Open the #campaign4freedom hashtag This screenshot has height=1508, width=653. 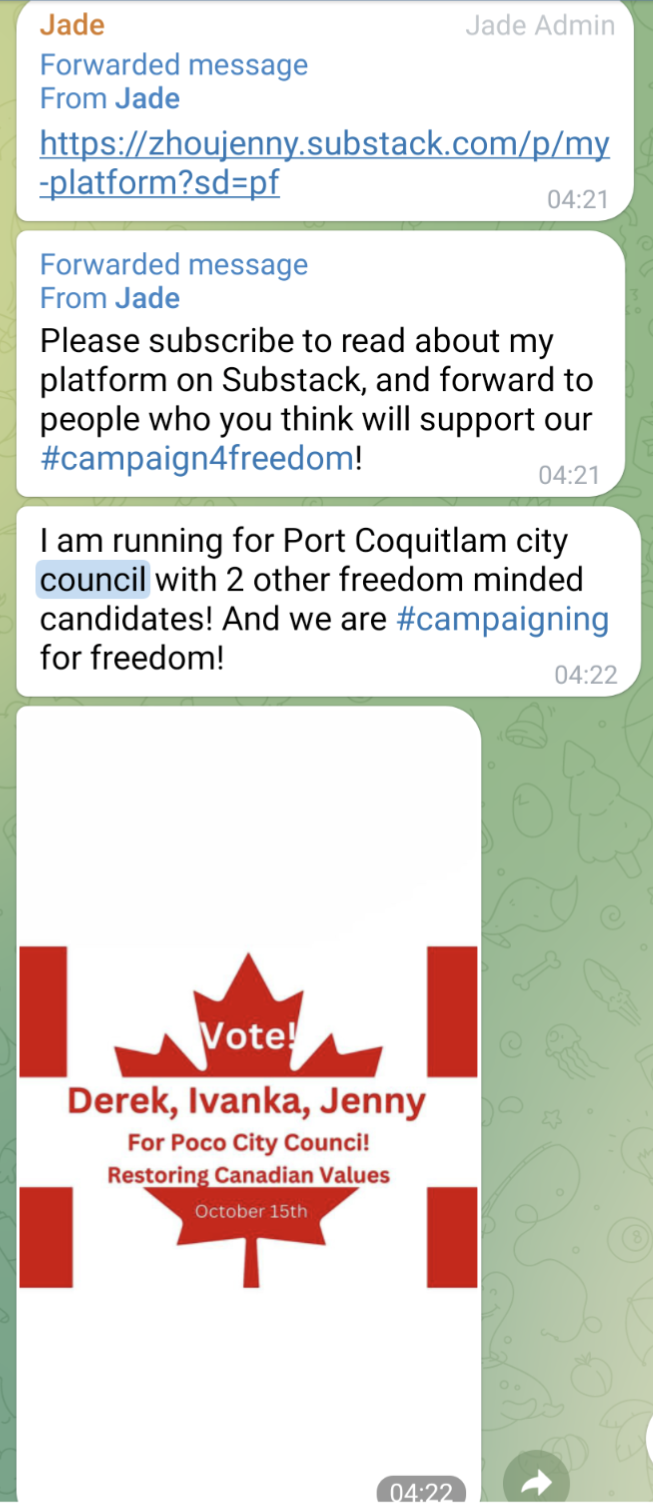[197, 459]
